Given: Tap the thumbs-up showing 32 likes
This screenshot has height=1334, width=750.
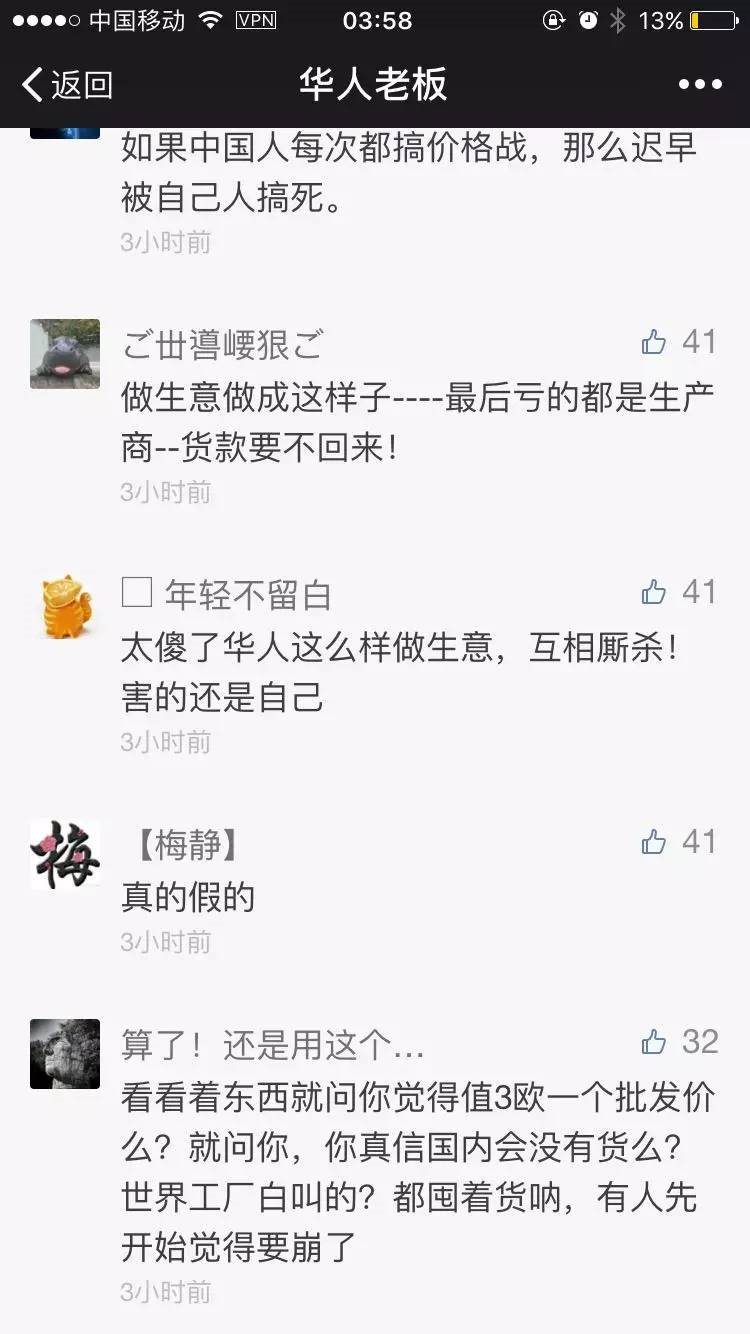Looking at the screenshot, I should 655,1043.
